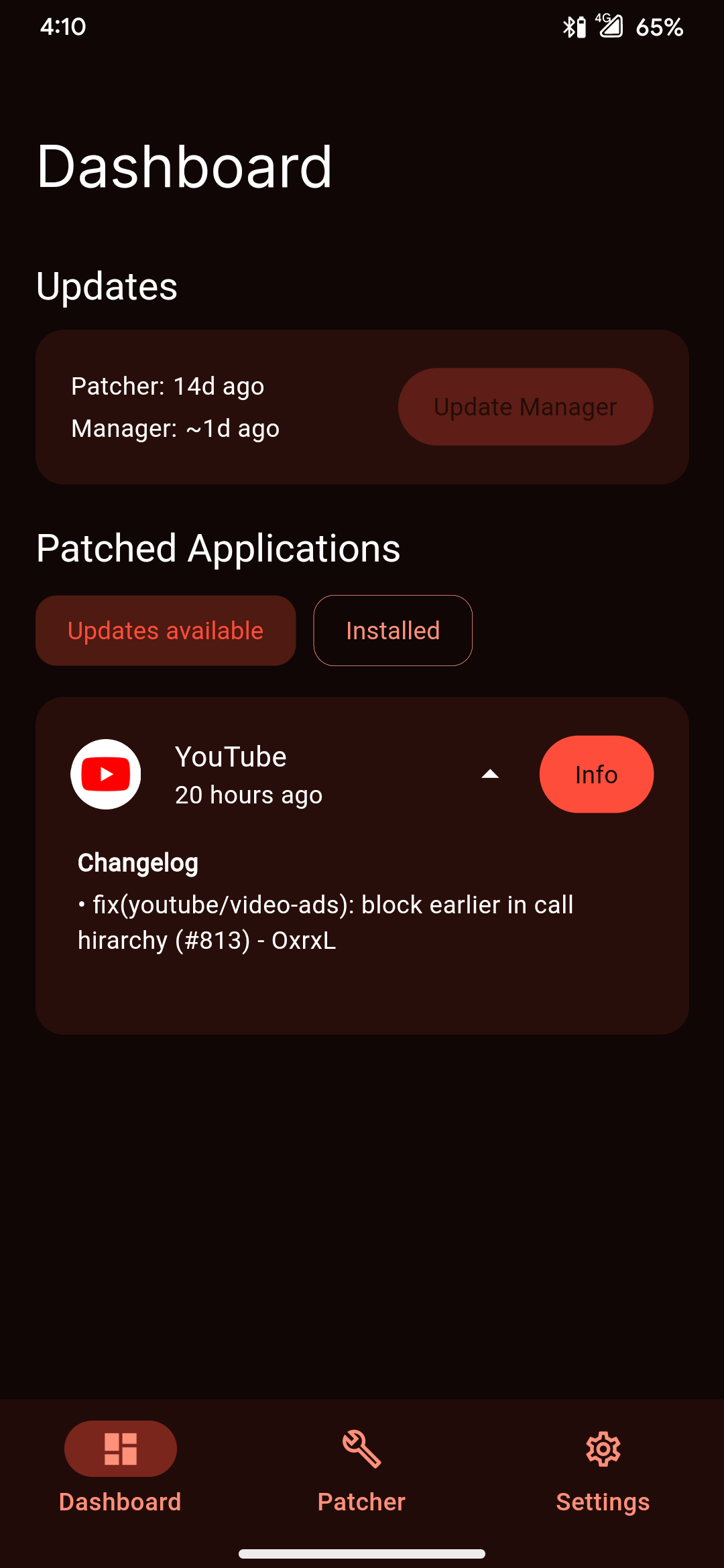The width and height of the screenshot is (724, 1568).
Task: Tap the Info button for YouTube
Action: (x=596, y=774)
